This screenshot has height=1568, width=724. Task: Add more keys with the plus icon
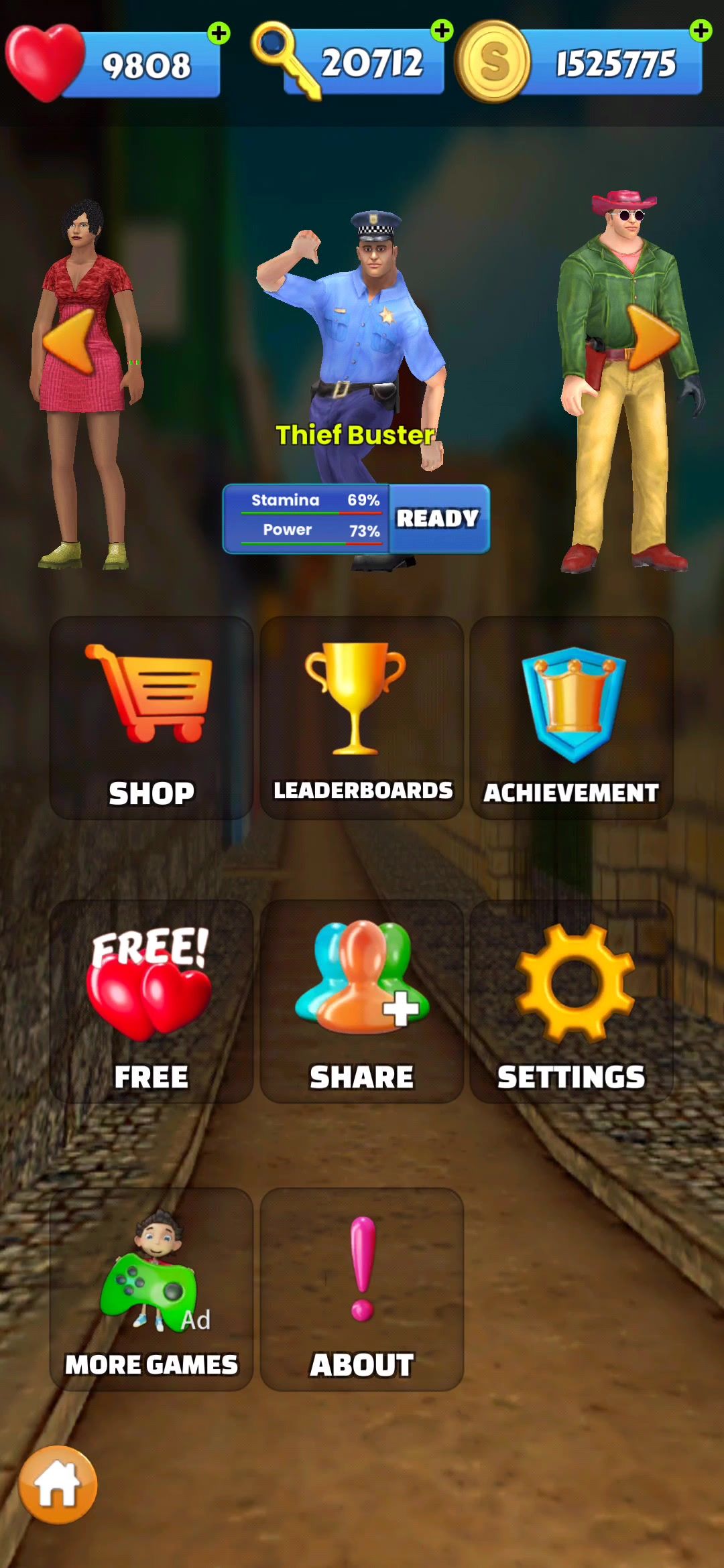tap(442, 30)
